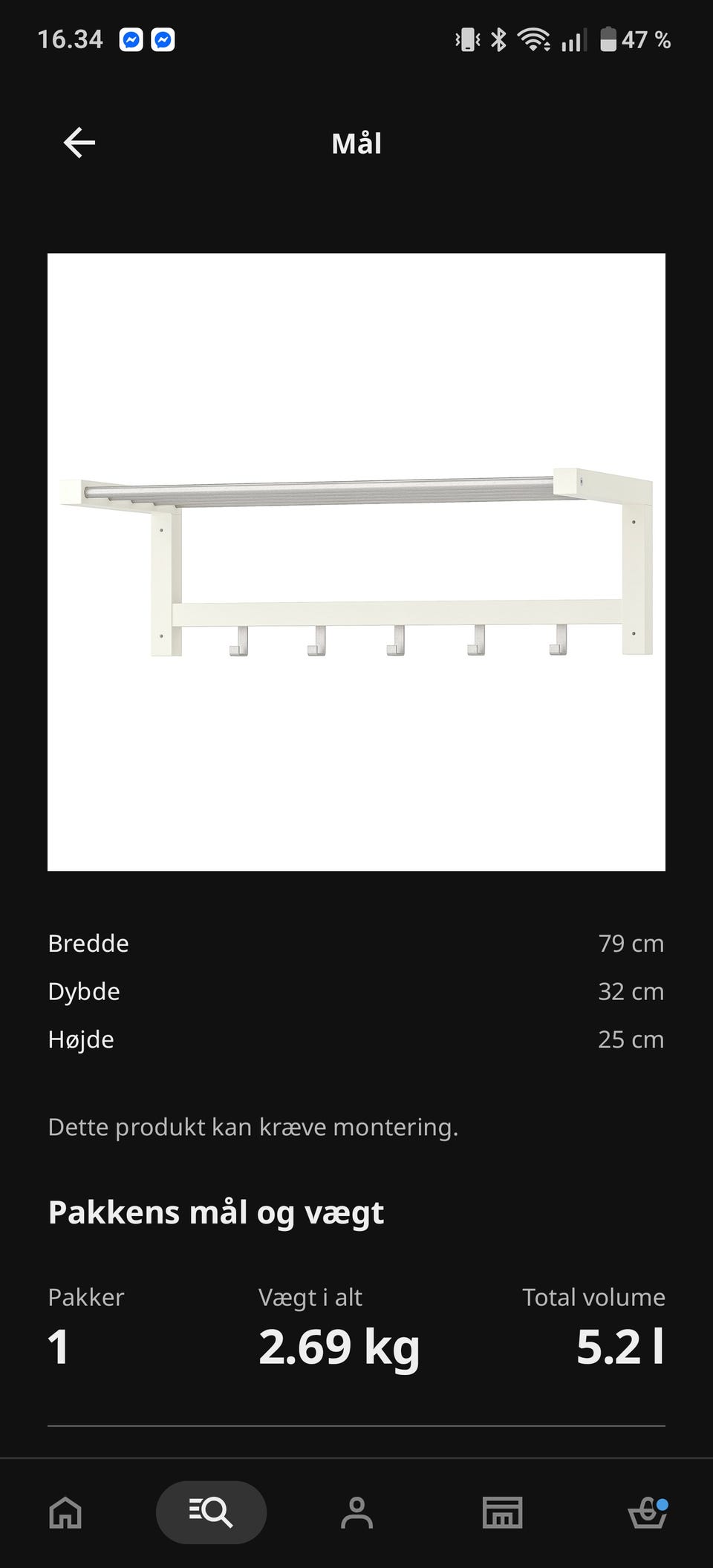
Task: Select the Mål title at the top
Action: point(356,142)
